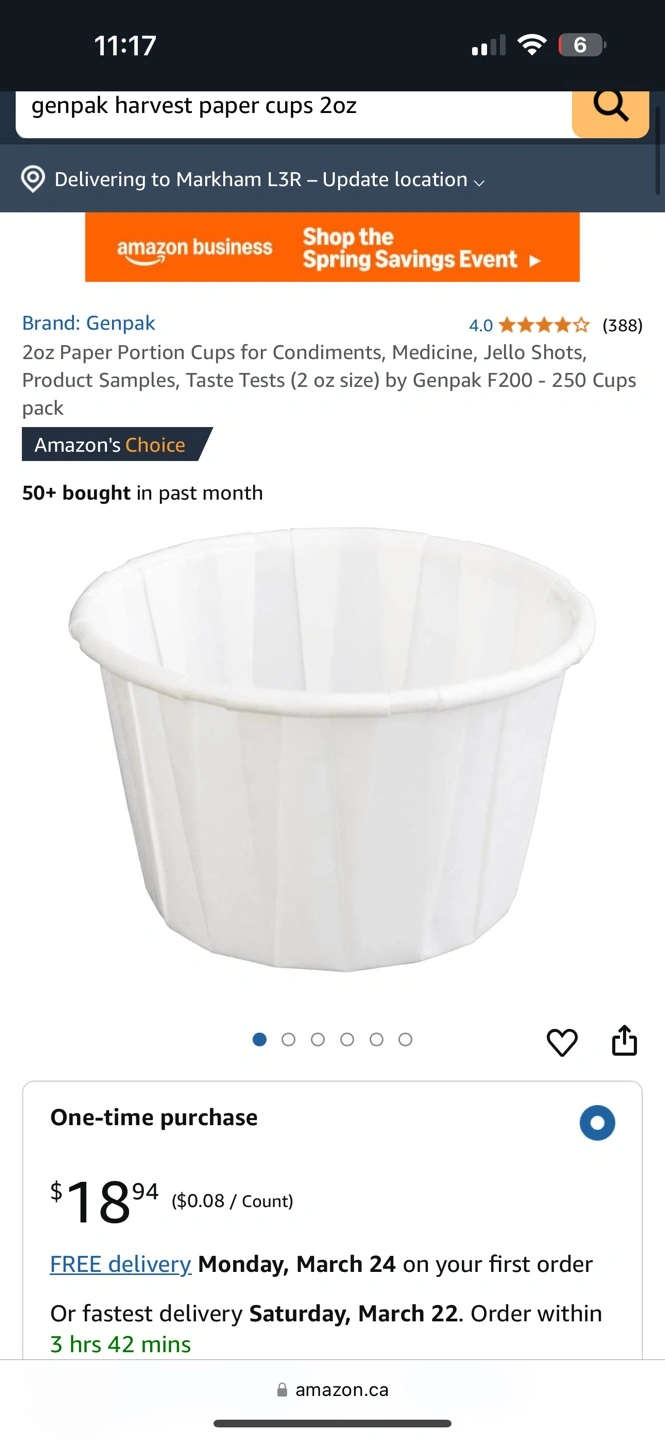Share this product listing
Viewport: 665px width, 1440px height.
tap(624, 1040)
